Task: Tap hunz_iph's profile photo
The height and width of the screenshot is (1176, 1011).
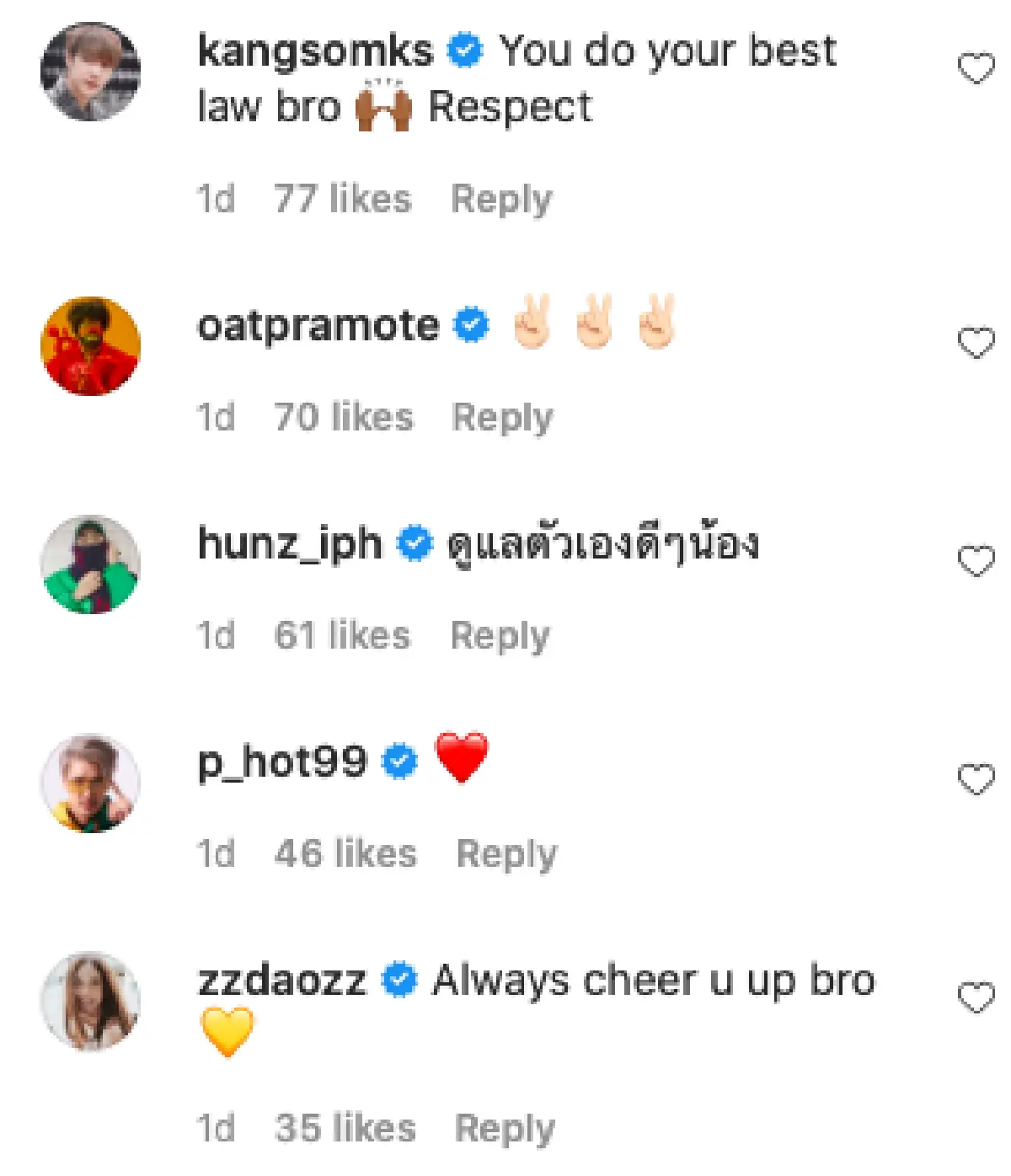Action: [x=91, y=563]
